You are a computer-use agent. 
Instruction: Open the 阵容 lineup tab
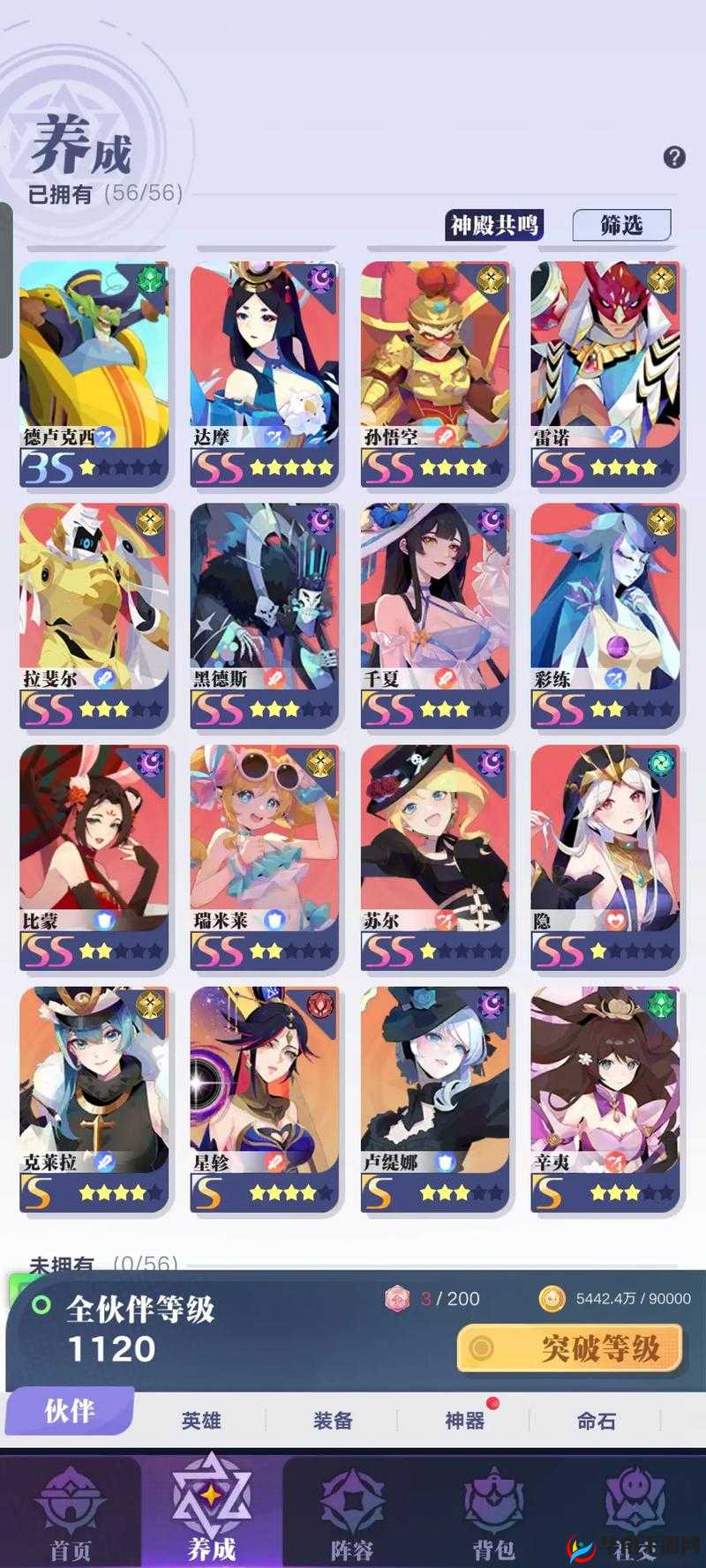point(351,1513)
